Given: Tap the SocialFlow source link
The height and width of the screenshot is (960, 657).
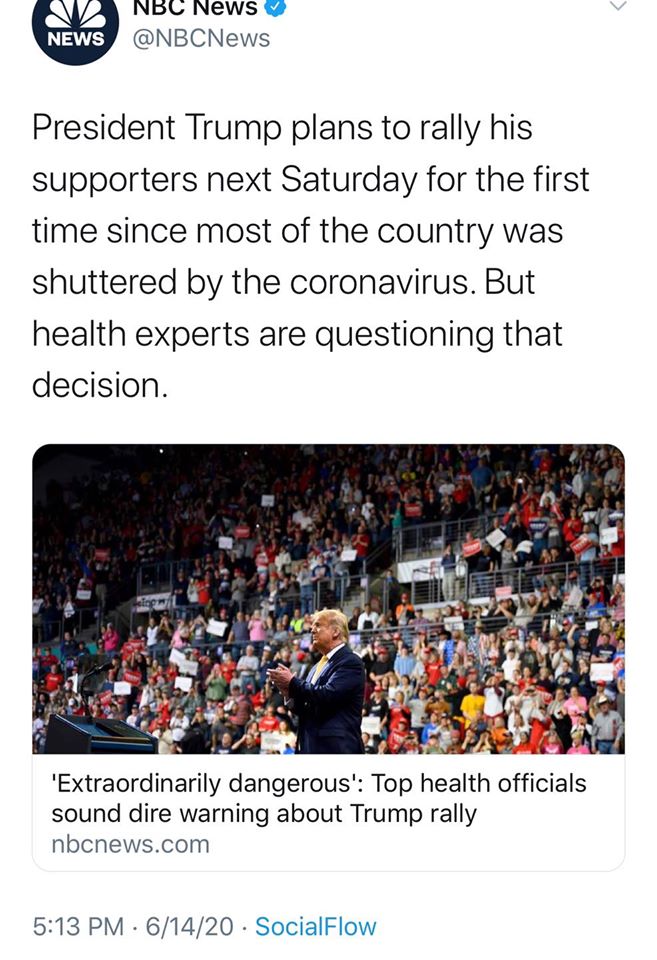Looking at the screenshot, I should point(316,926).
